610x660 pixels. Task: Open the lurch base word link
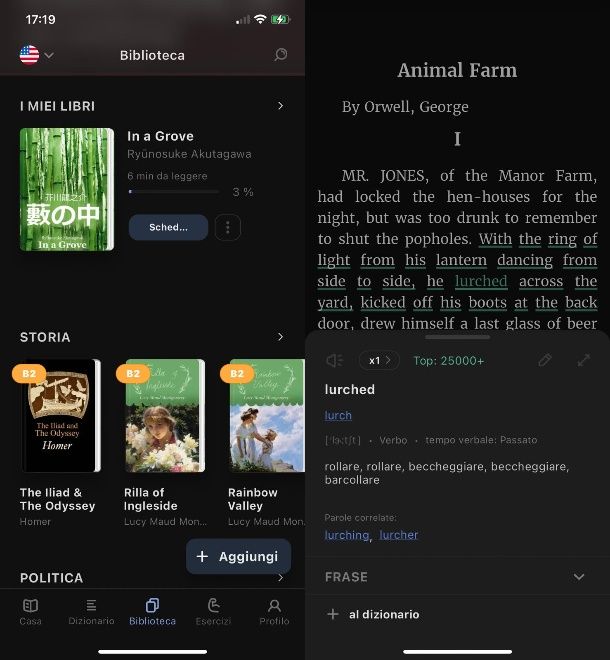click(338, 415)
